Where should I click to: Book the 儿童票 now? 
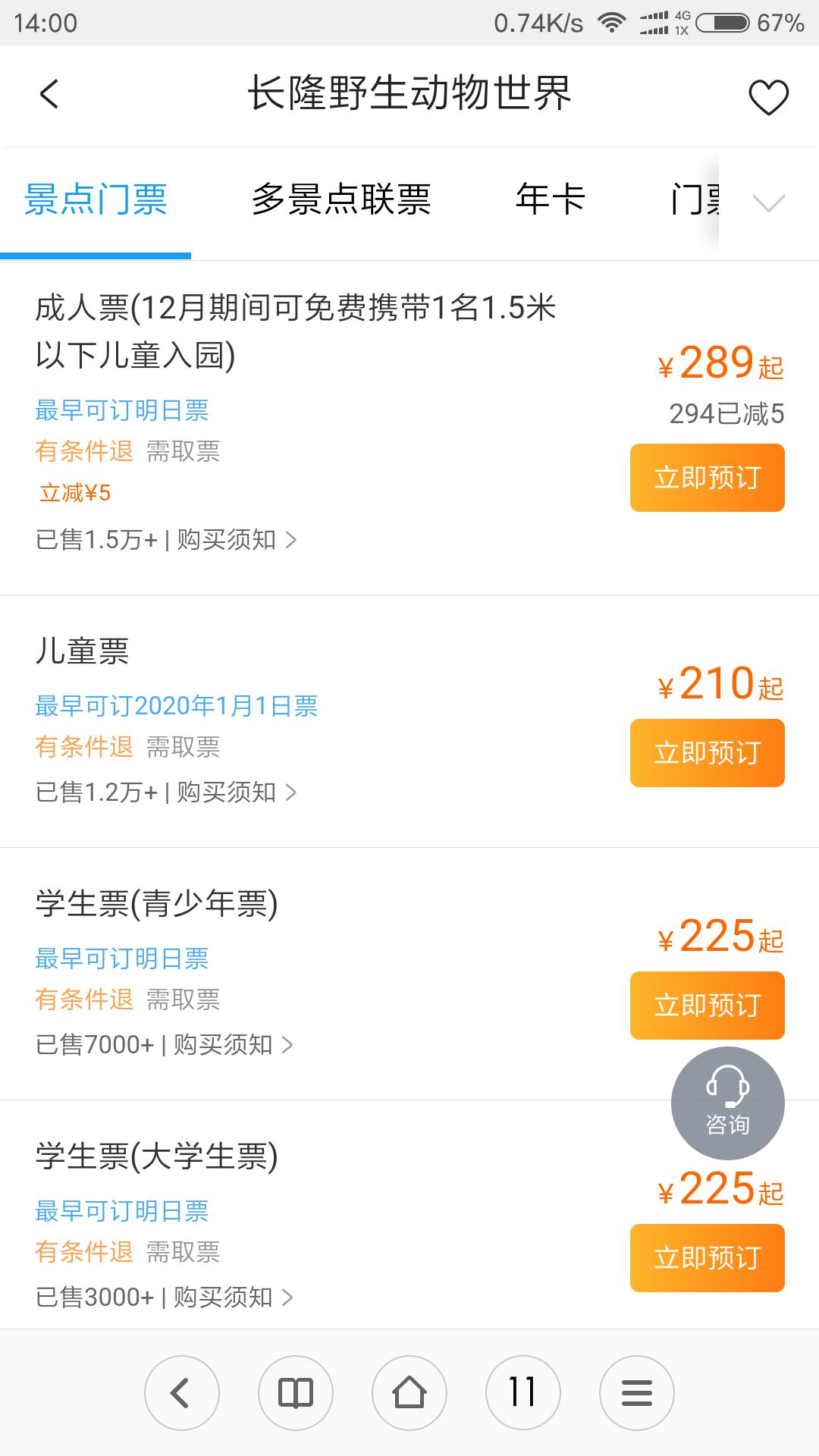(x=707, y=753)
